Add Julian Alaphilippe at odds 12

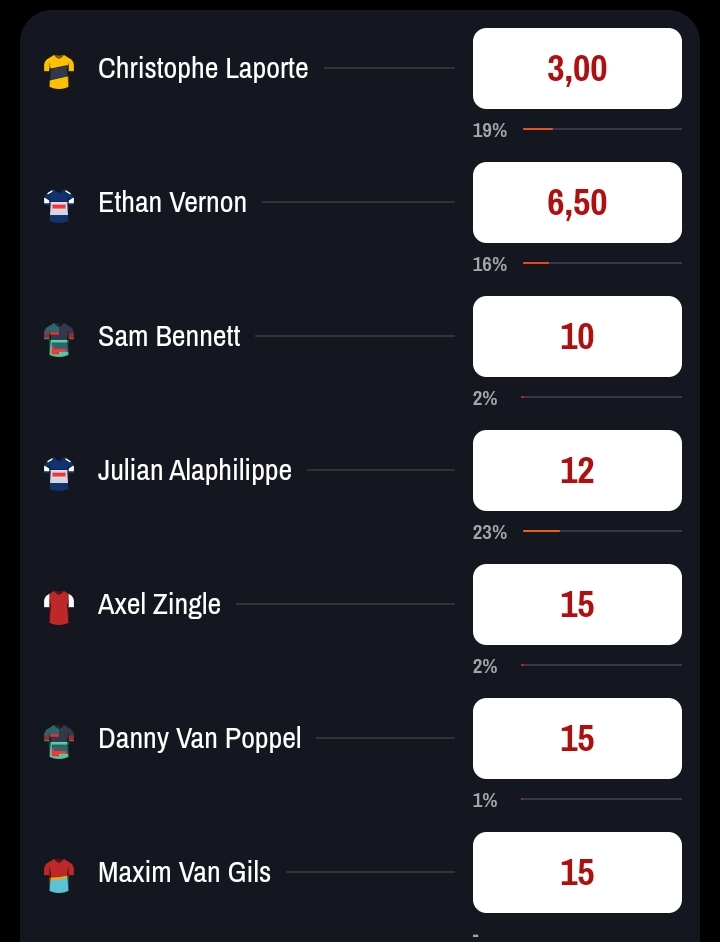pos(577,470)
